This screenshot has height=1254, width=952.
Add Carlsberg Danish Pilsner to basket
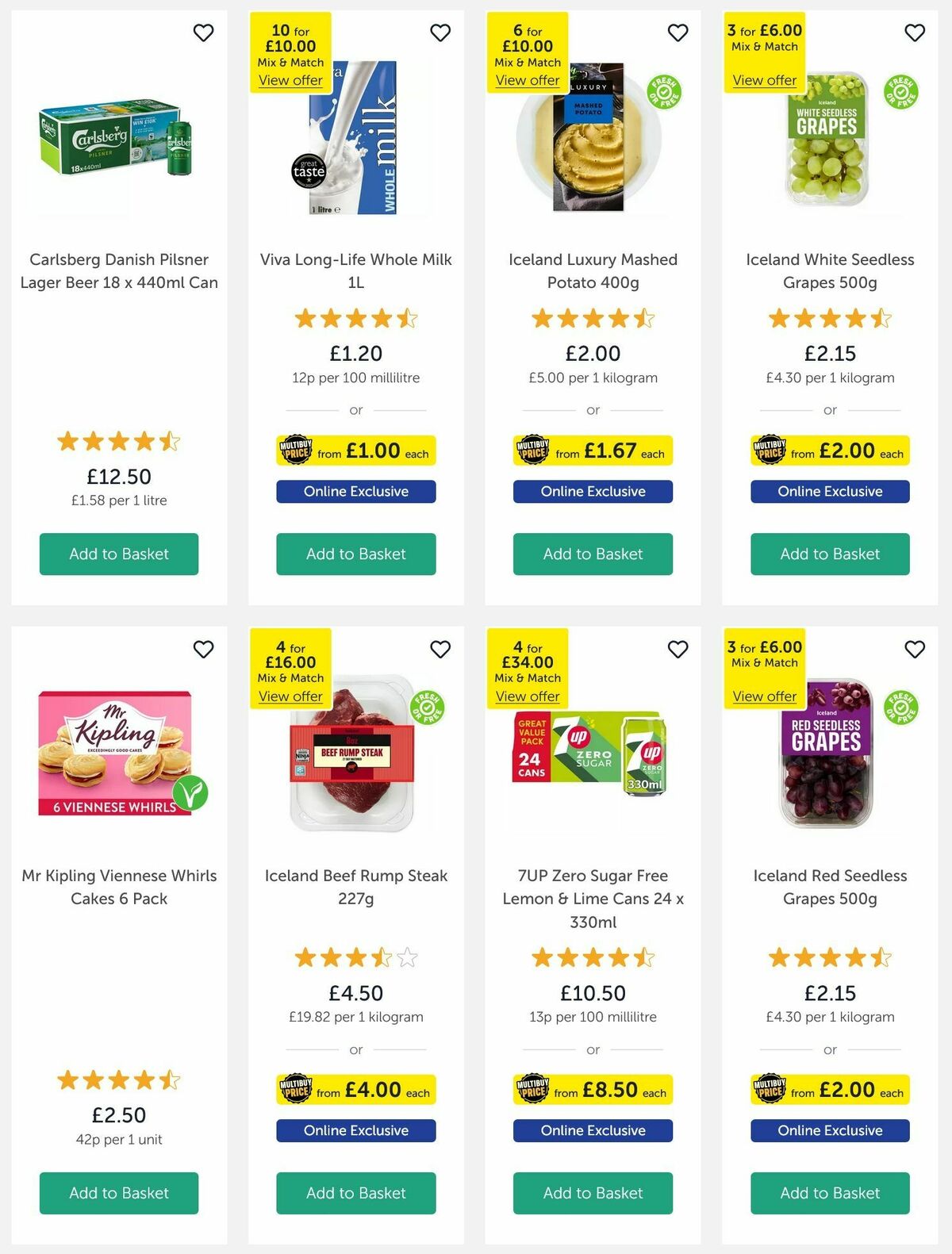point(118,554)
